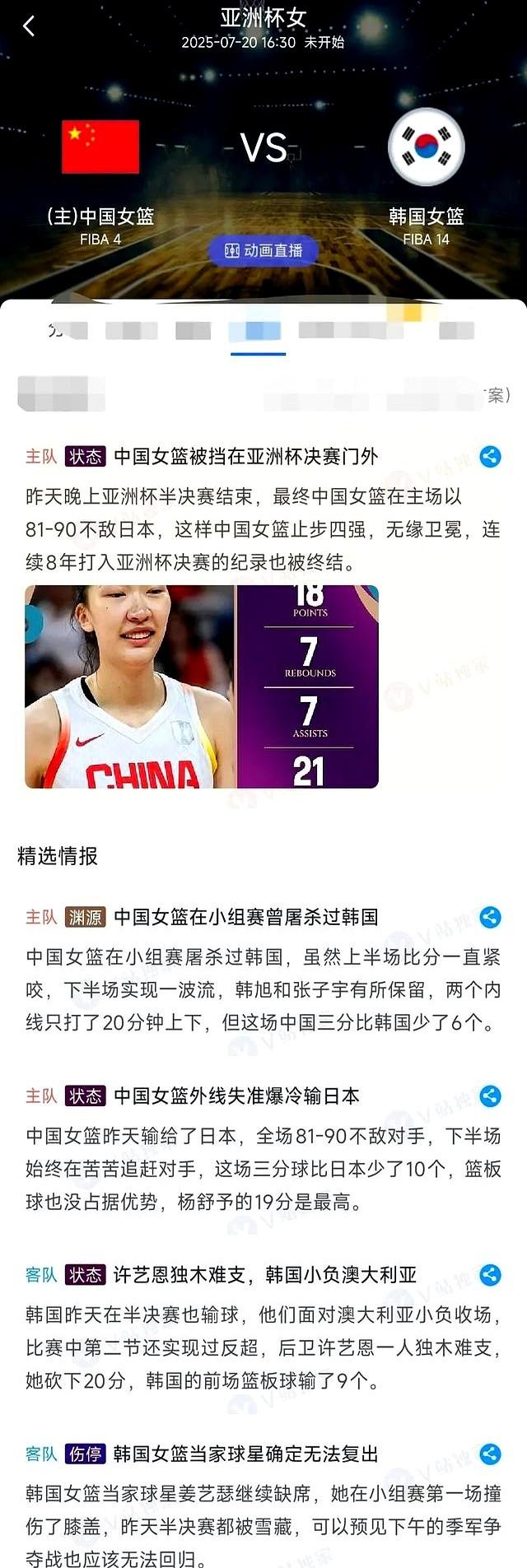Open the 中国女篮 team page
This screenshot has height=1568, width=527.
point(100,148)
